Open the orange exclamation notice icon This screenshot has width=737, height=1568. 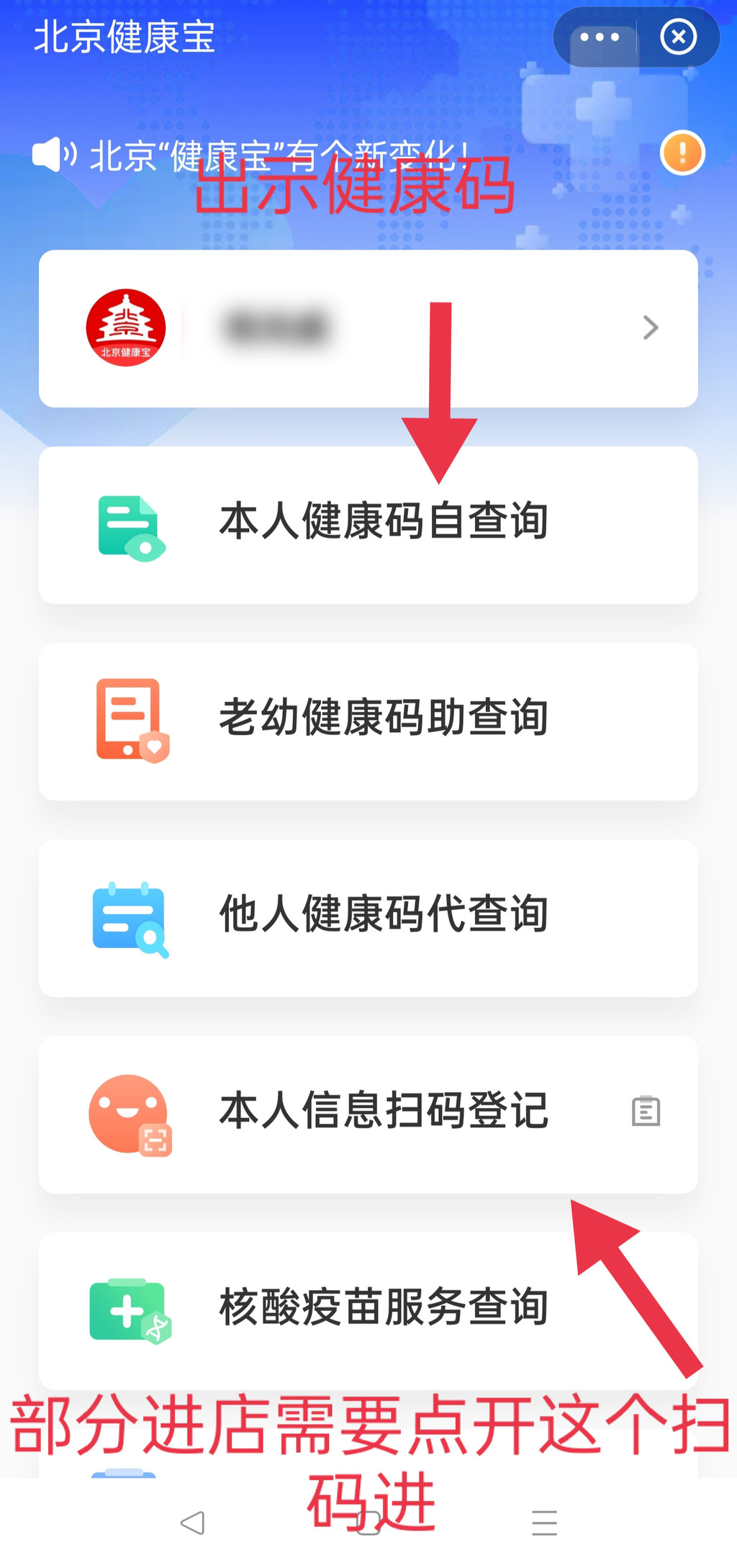[x=682, y=153]
